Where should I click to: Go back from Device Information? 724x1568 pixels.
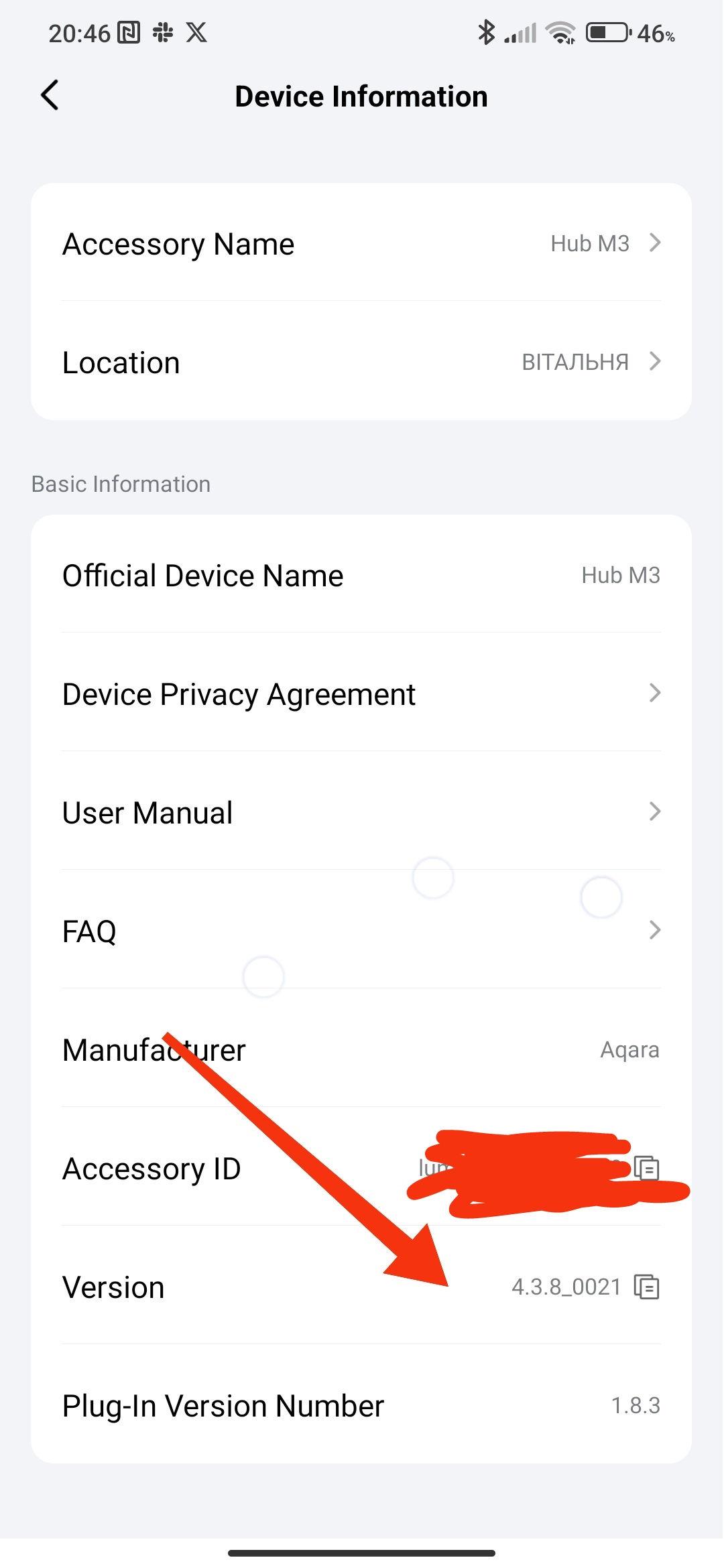[x=50, y=95]
